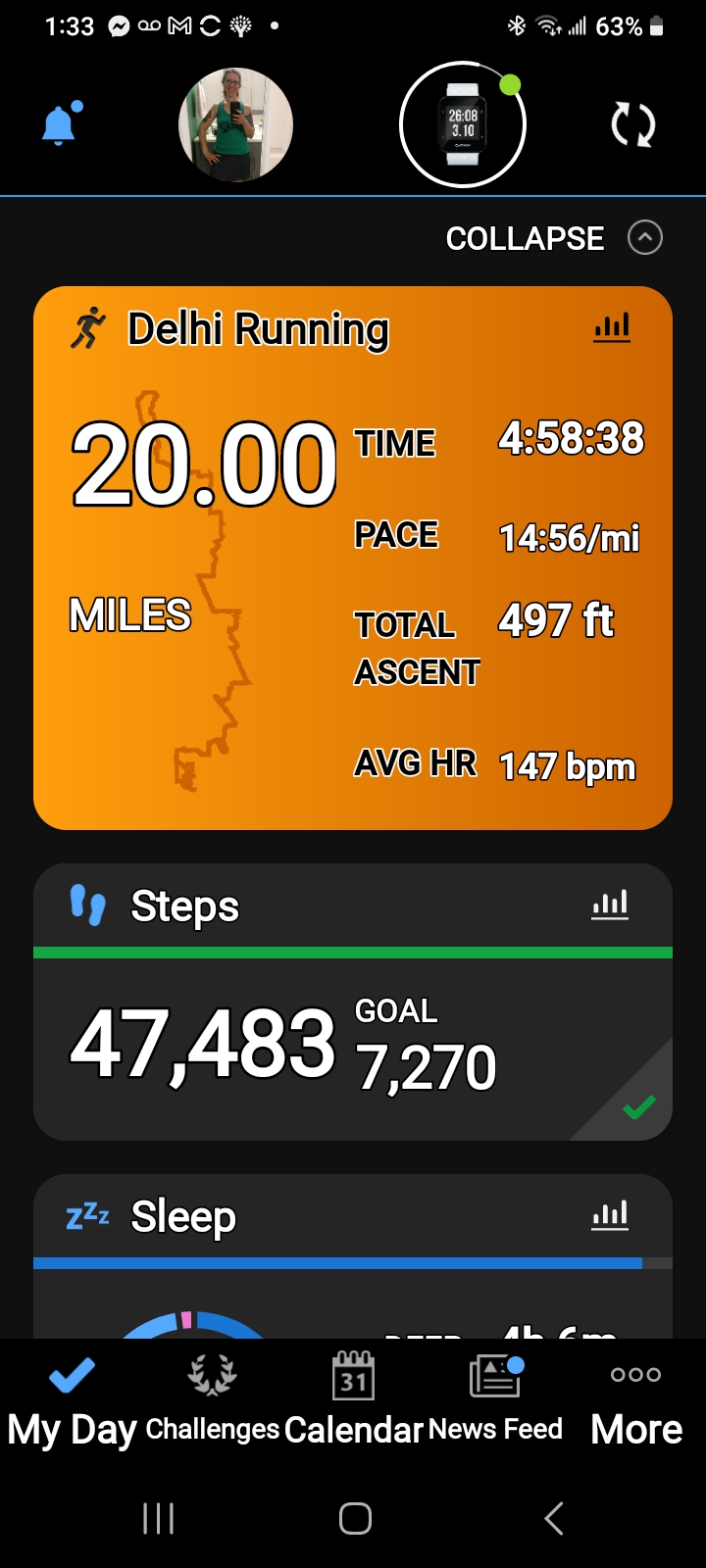Open the Sleep bar-chart history icon
This screenshot has height=1568, width=706.
click(x=609, y=1214)
